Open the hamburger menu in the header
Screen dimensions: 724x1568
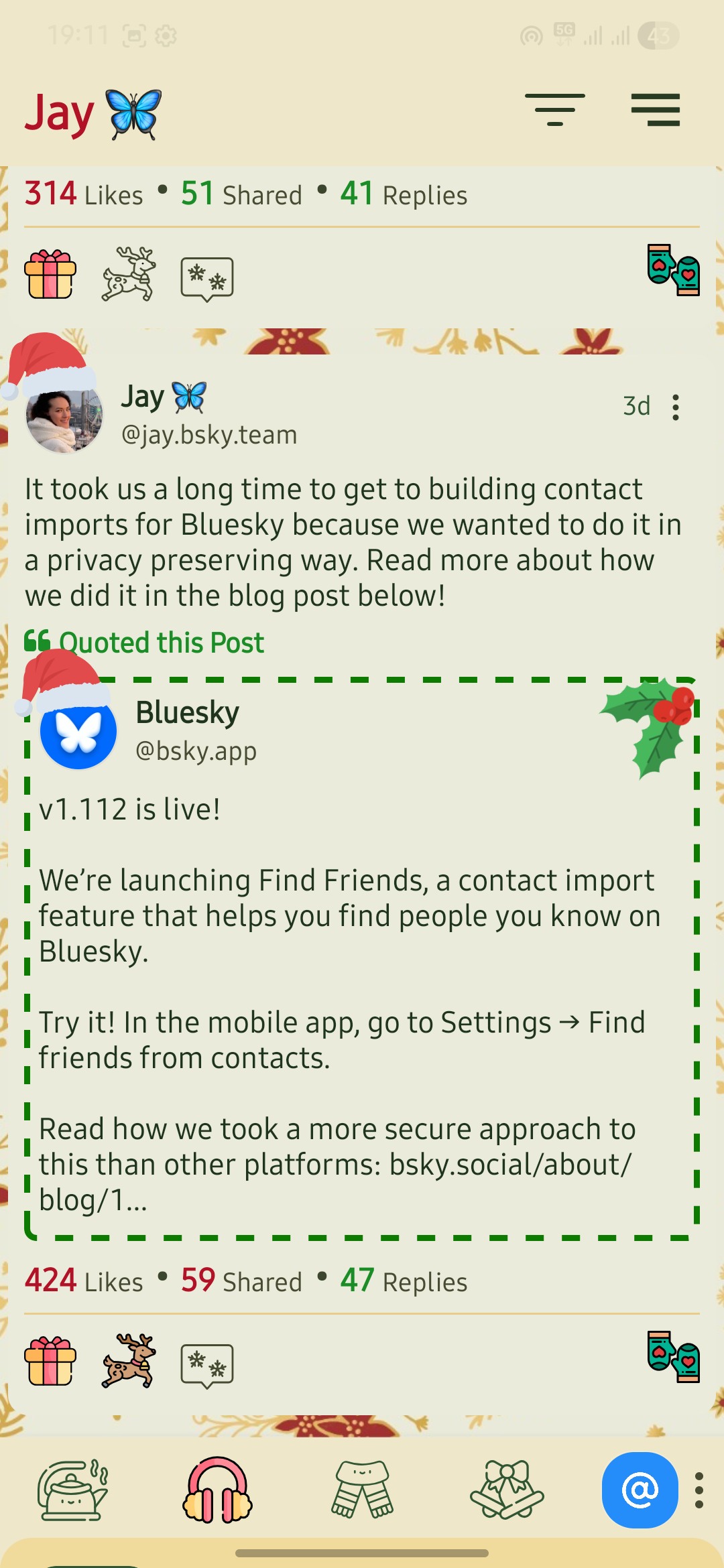pos(655,110)
